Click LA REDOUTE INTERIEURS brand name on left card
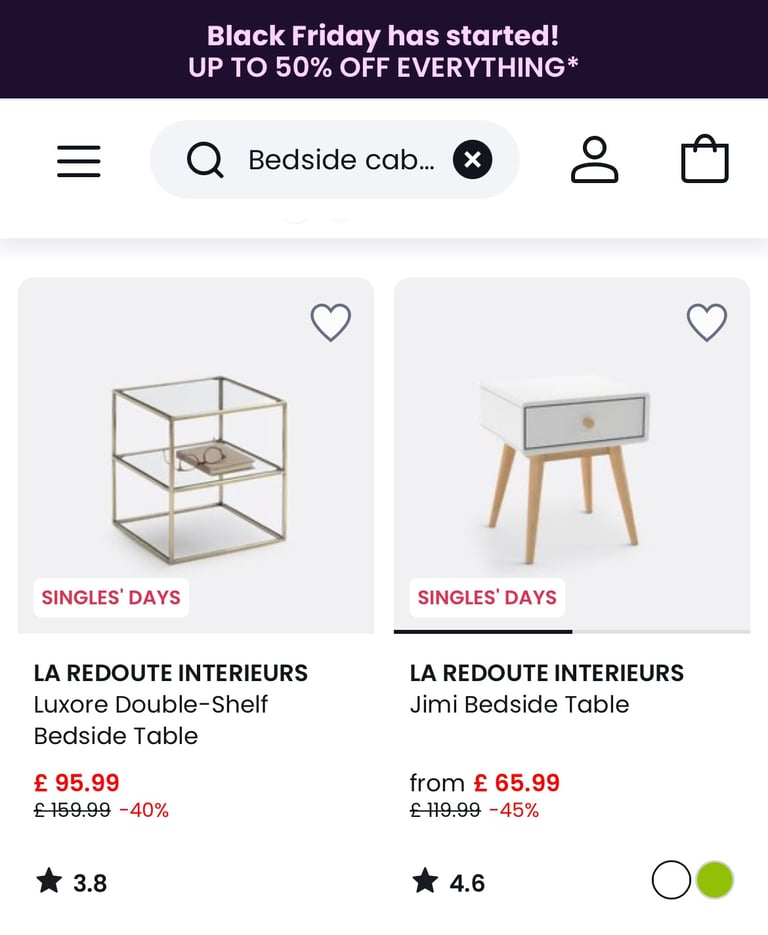Screen dimensions: 768x935 (169, 672)
